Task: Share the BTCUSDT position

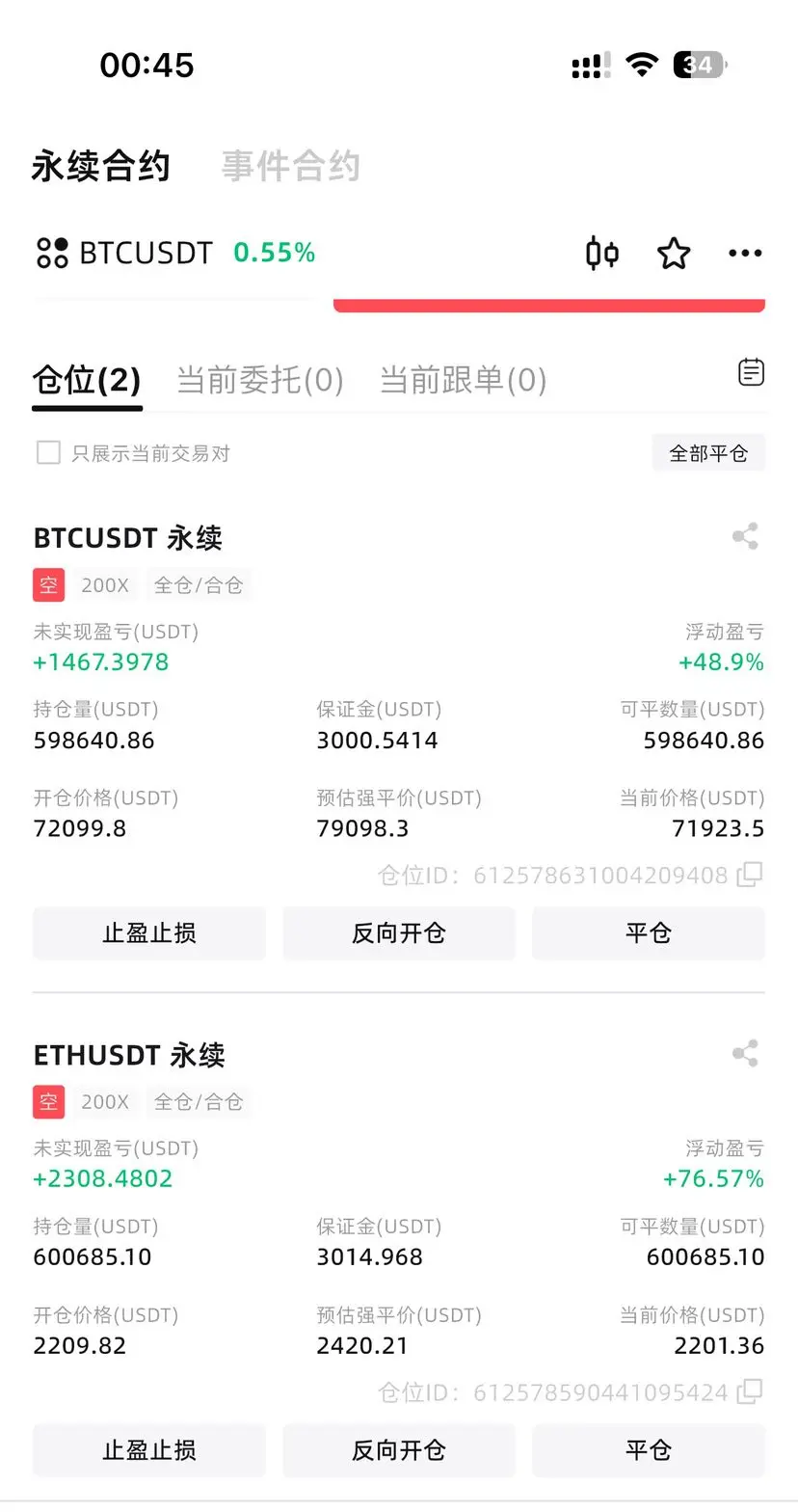Action: click(745, 536)
